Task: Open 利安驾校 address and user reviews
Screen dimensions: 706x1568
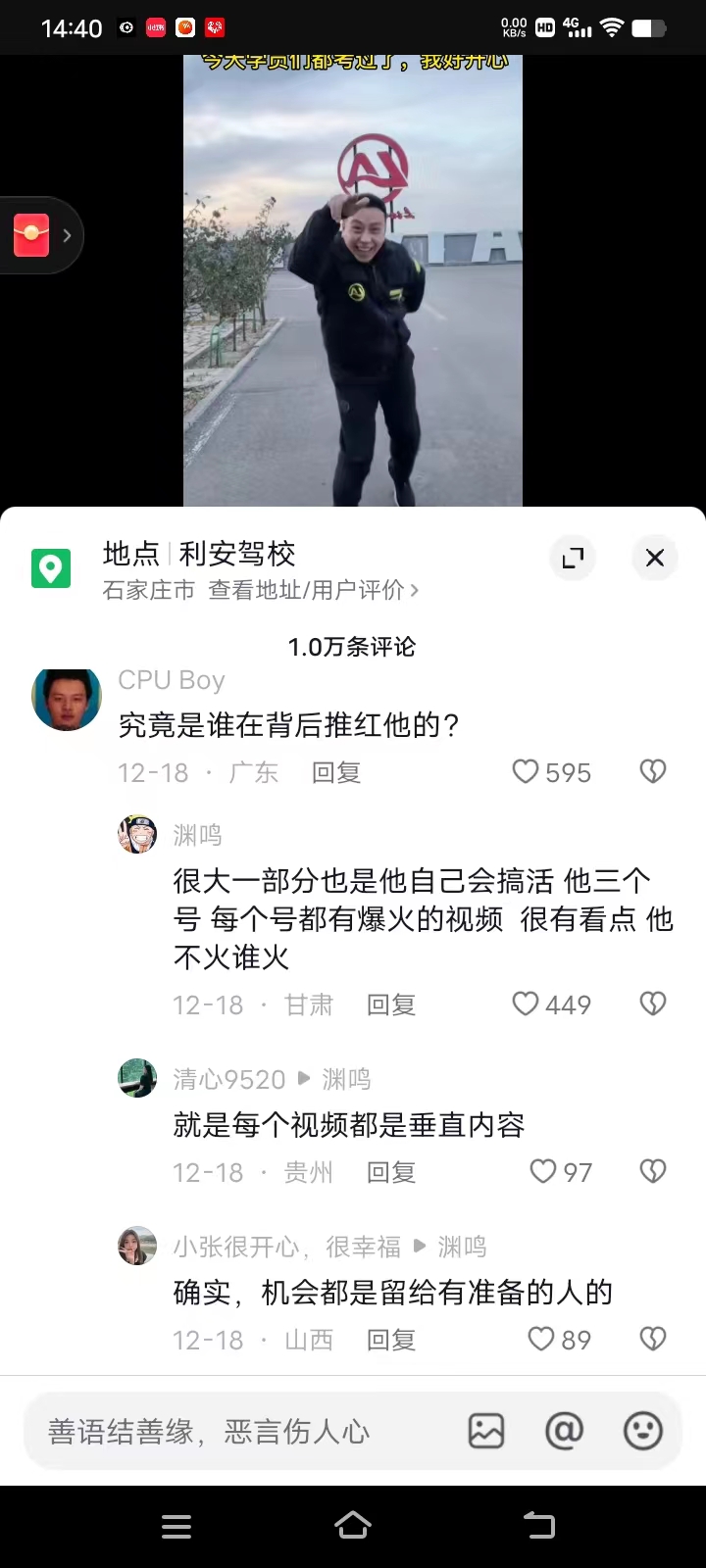Action: tap(312, 590)
